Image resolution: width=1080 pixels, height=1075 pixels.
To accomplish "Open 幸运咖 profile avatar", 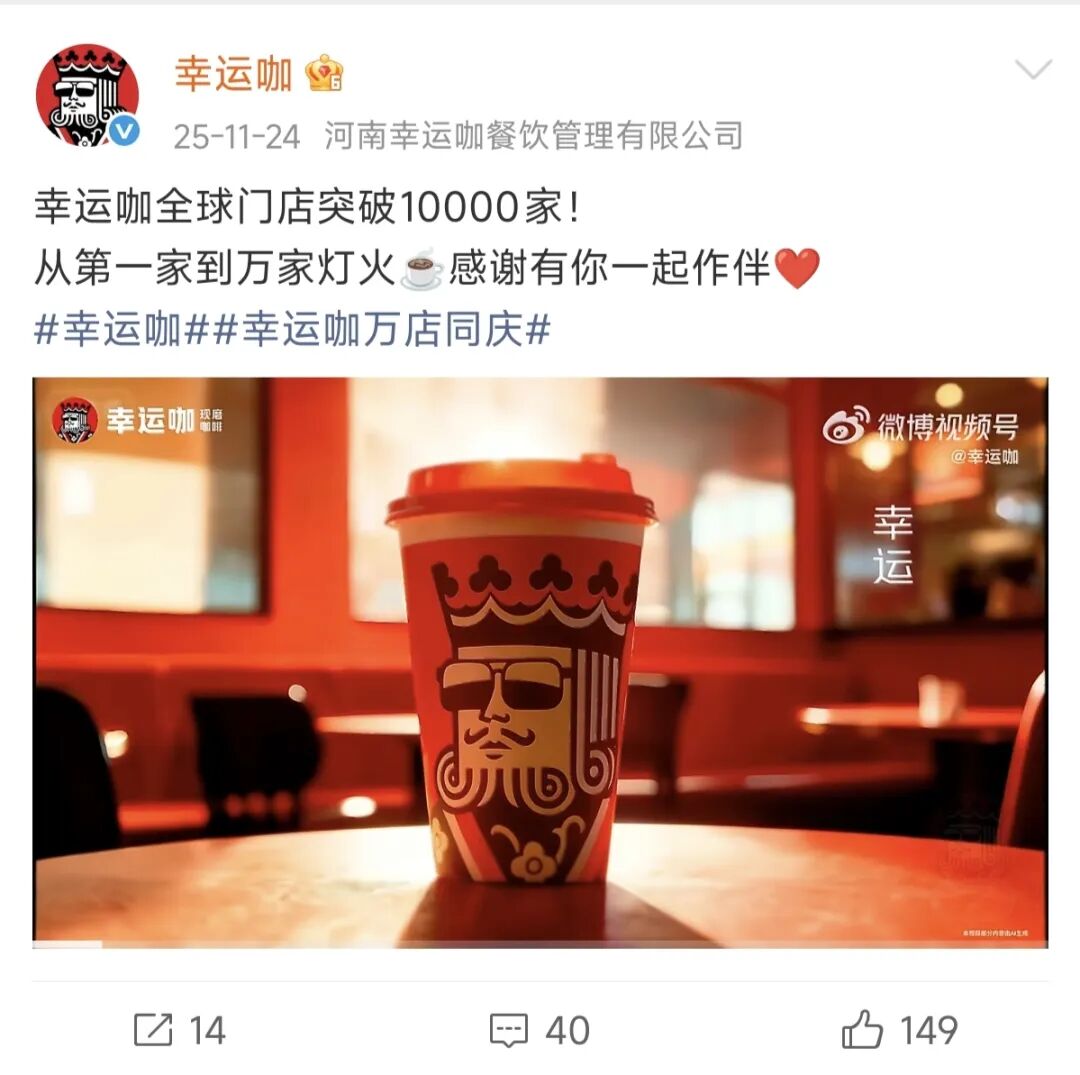I will [87, 96].
